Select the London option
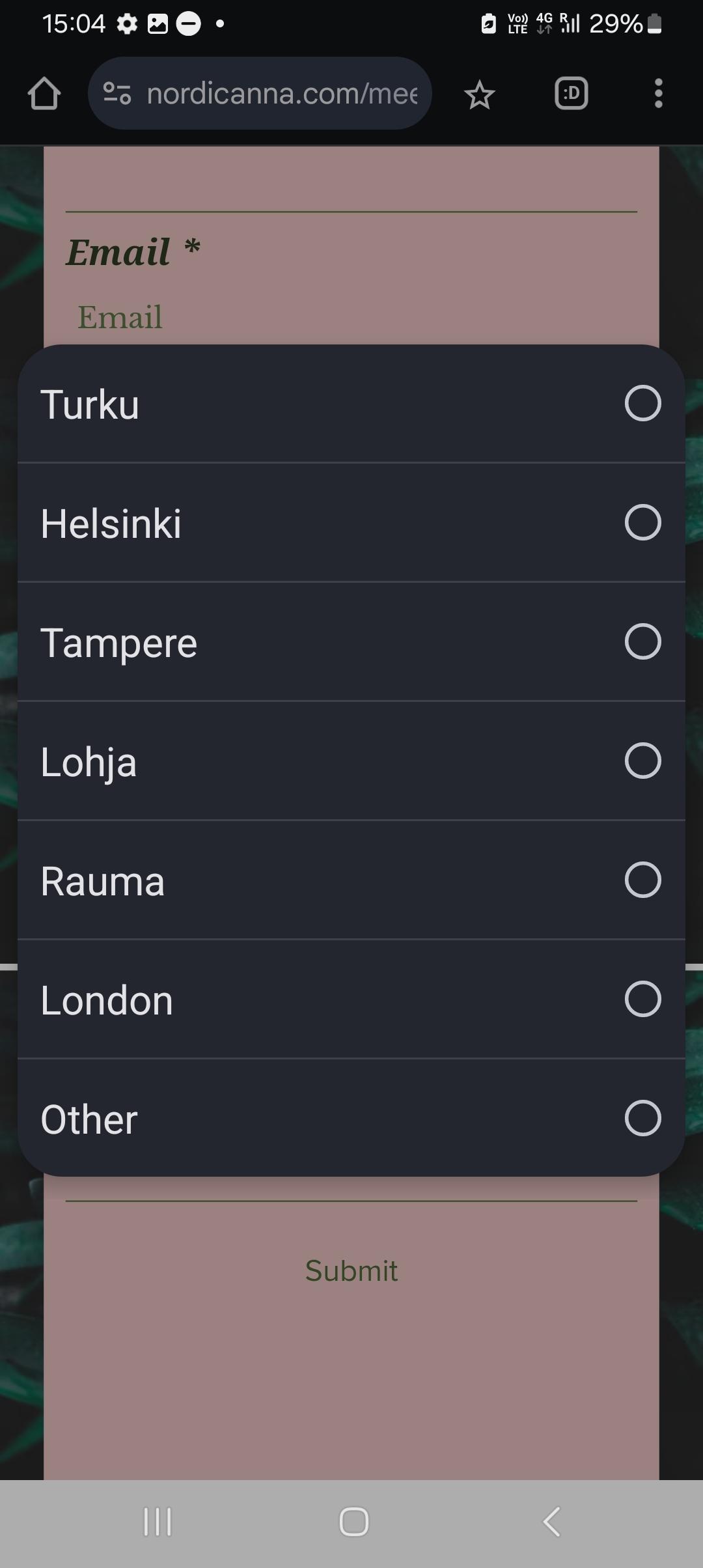The width and height of the screenshot is (703, 1568). click(351, 999)
